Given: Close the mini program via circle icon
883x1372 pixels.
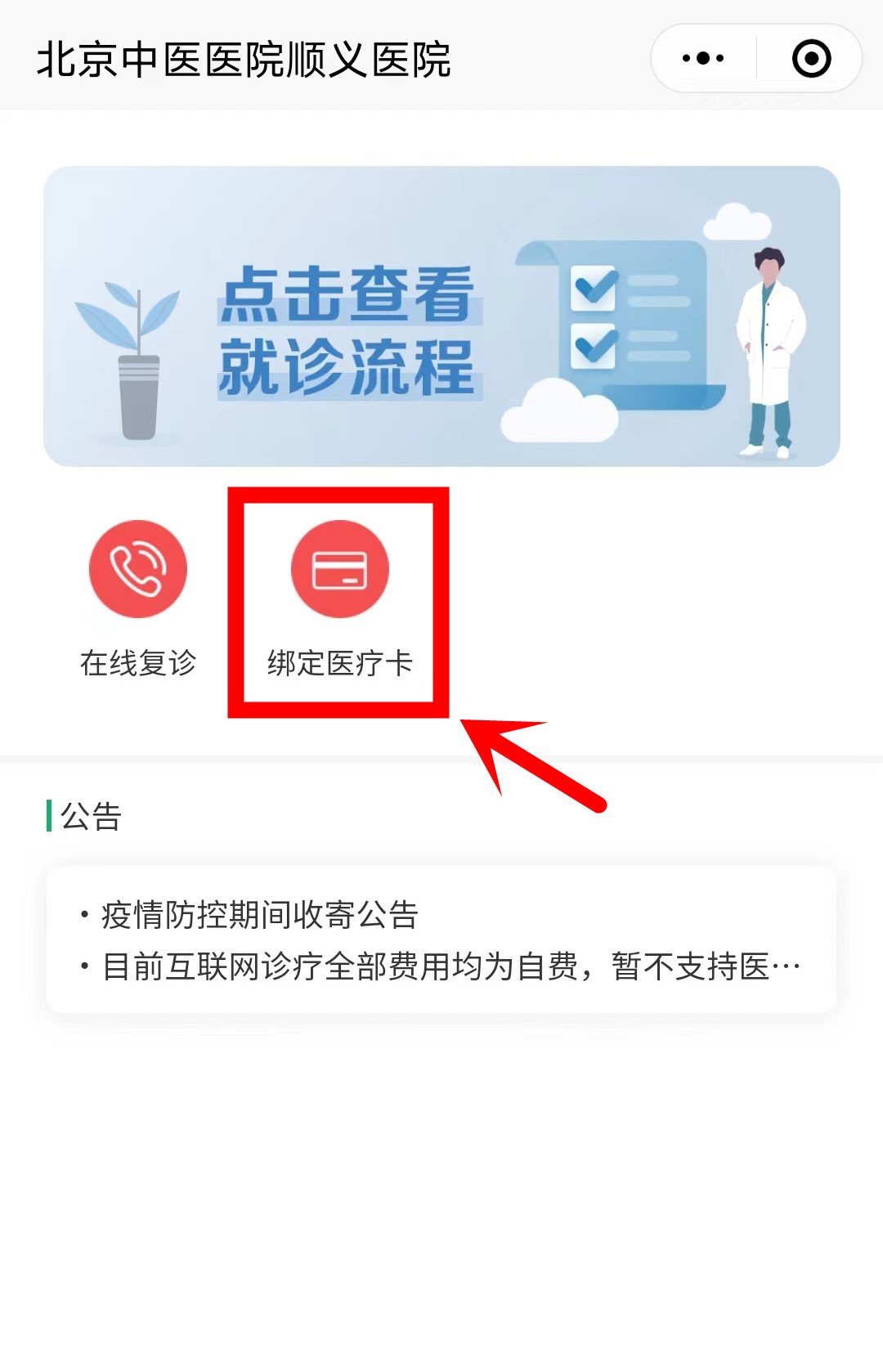Looking at the screenshot, I should point(811,59).
